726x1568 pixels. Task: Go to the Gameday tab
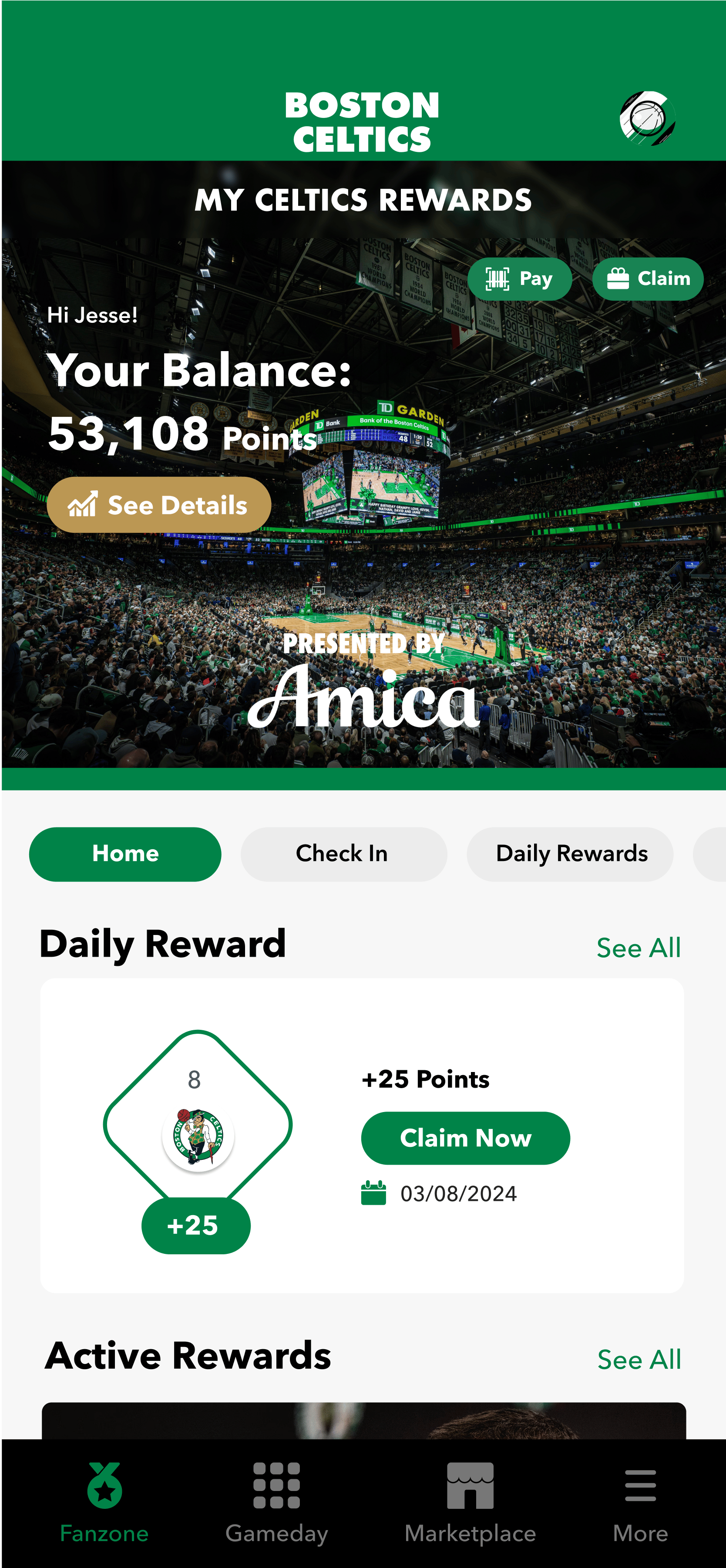coord(276,1502)
